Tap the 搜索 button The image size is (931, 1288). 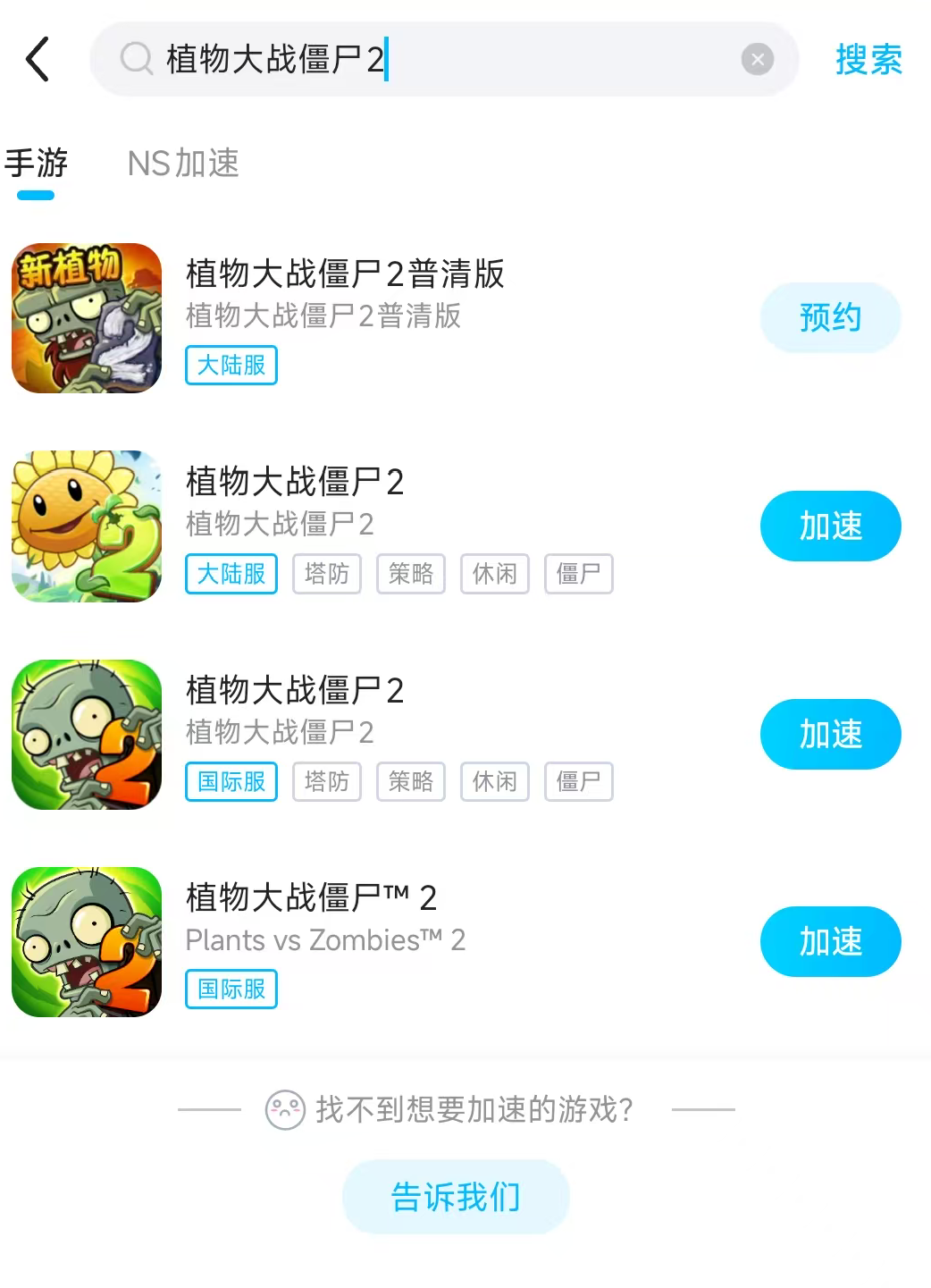868,60
